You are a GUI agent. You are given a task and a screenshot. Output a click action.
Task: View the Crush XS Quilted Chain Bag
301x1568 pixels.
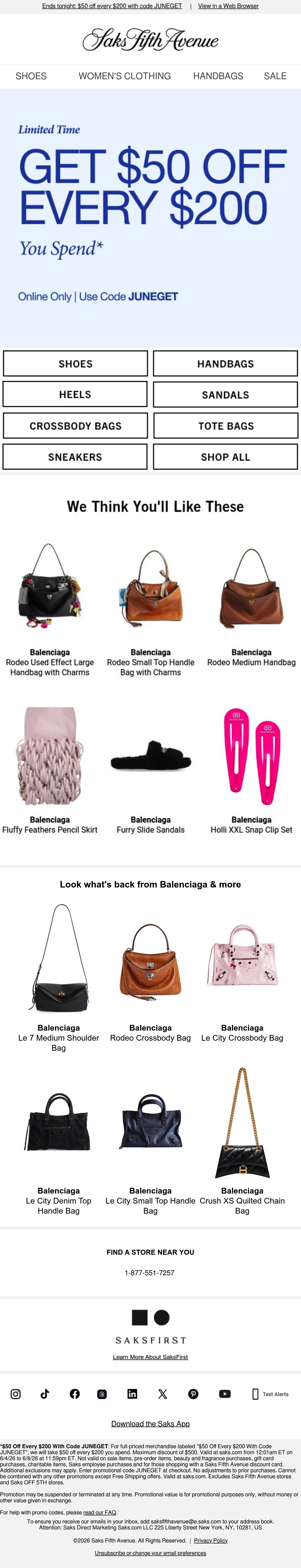tap(242, 1144)
